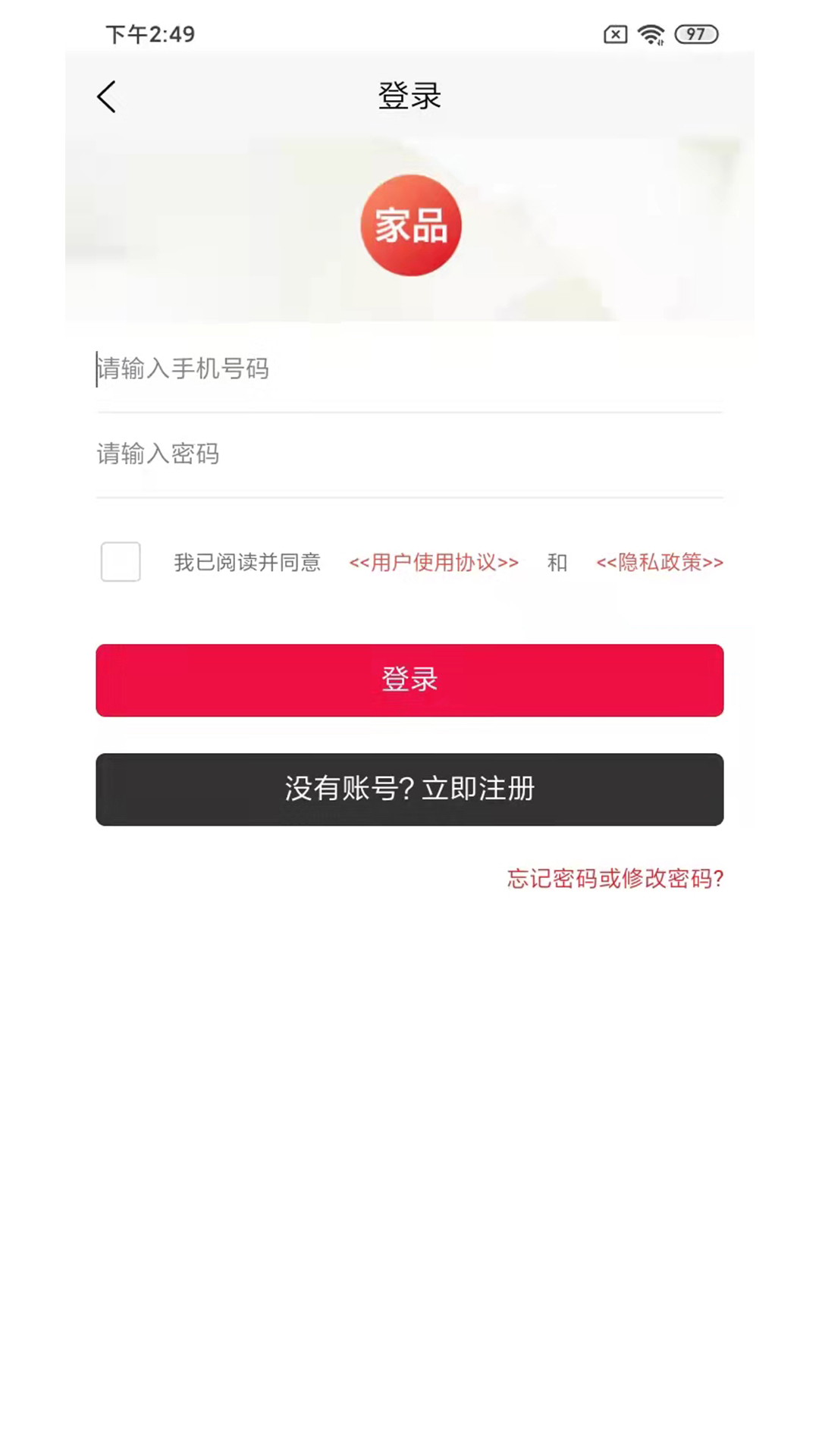Check the agreement checkbox

tap(121, 562)
